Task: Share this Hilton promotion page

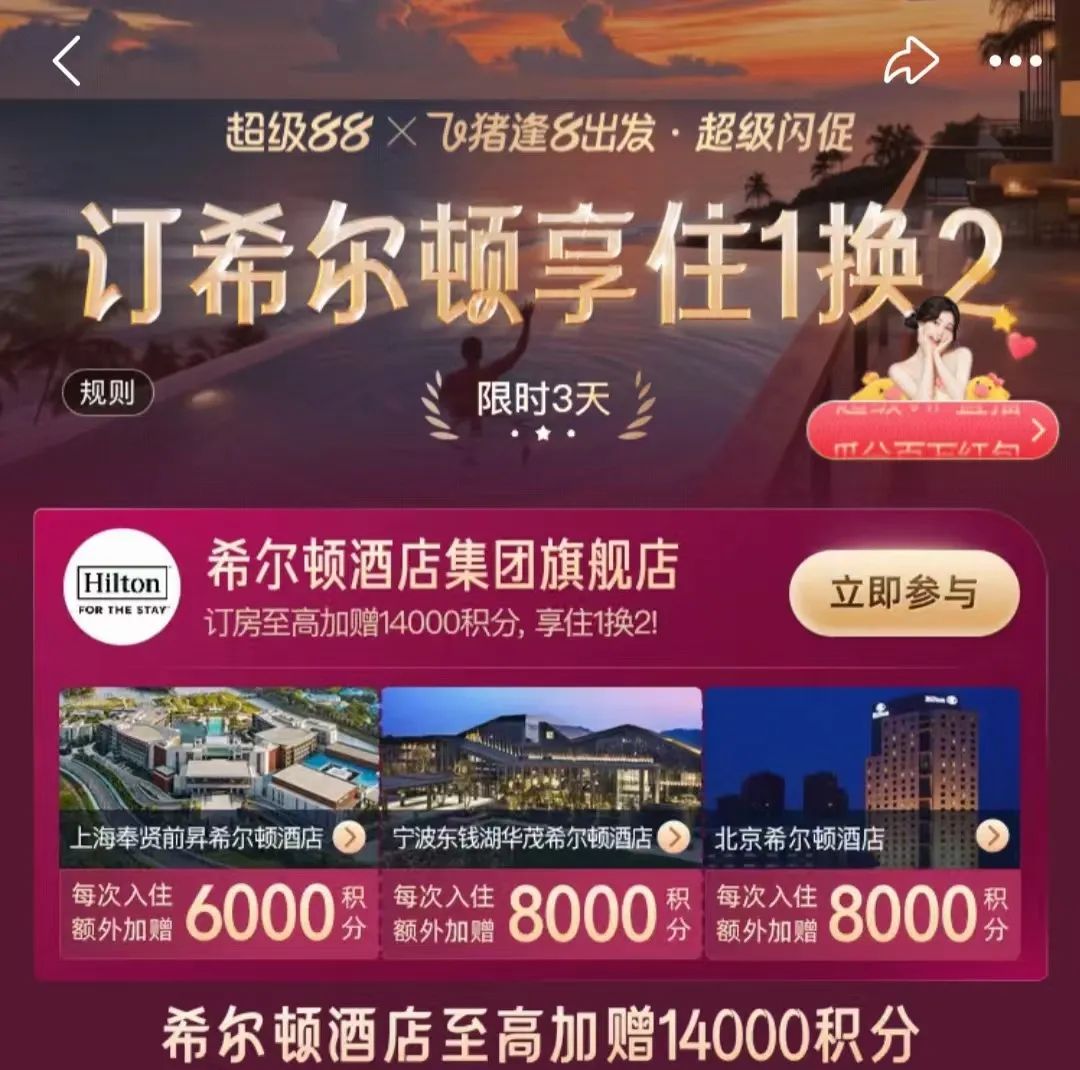Action: (x=911, y=62)
